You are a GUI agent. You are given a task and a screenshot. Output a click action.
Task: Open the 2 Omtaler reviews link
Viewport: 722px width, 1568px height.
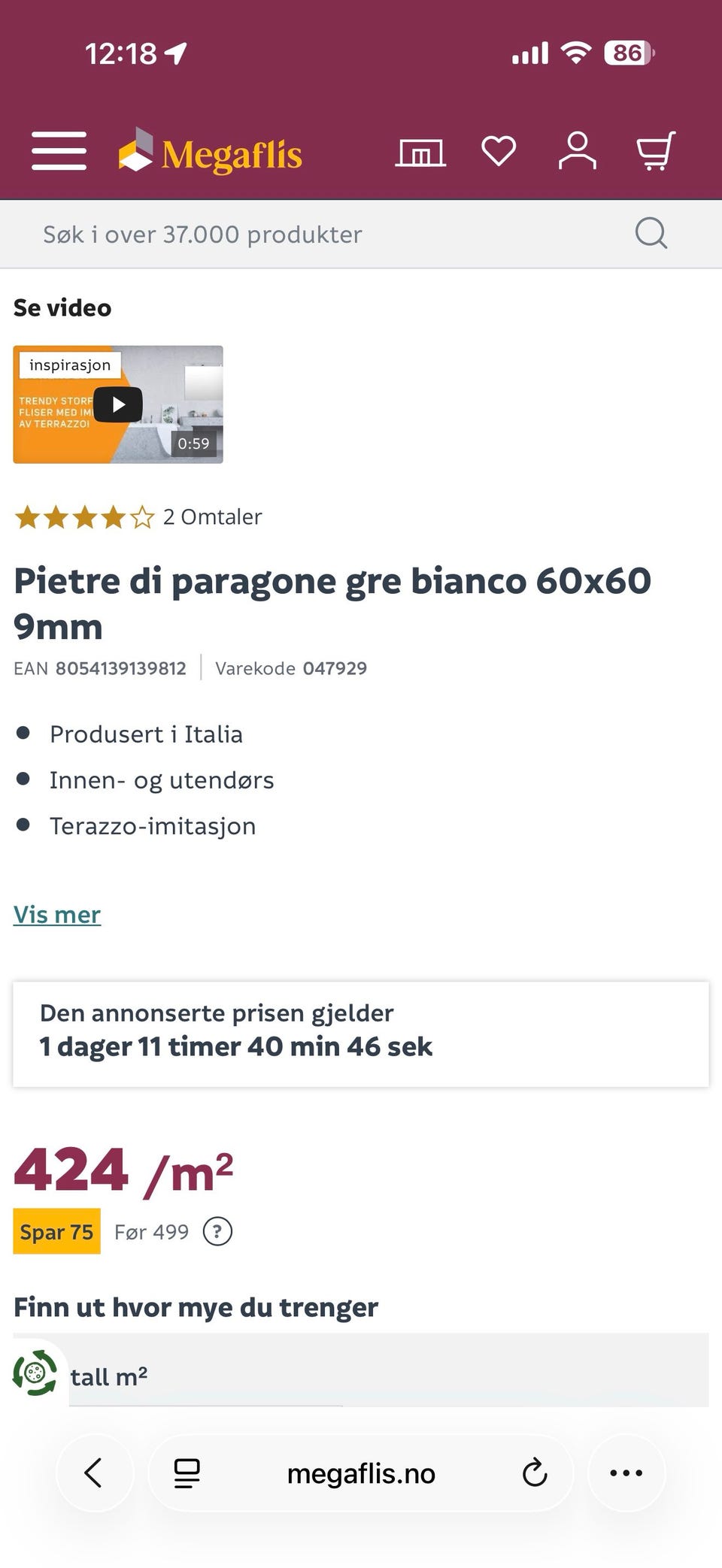coord(212,516)
